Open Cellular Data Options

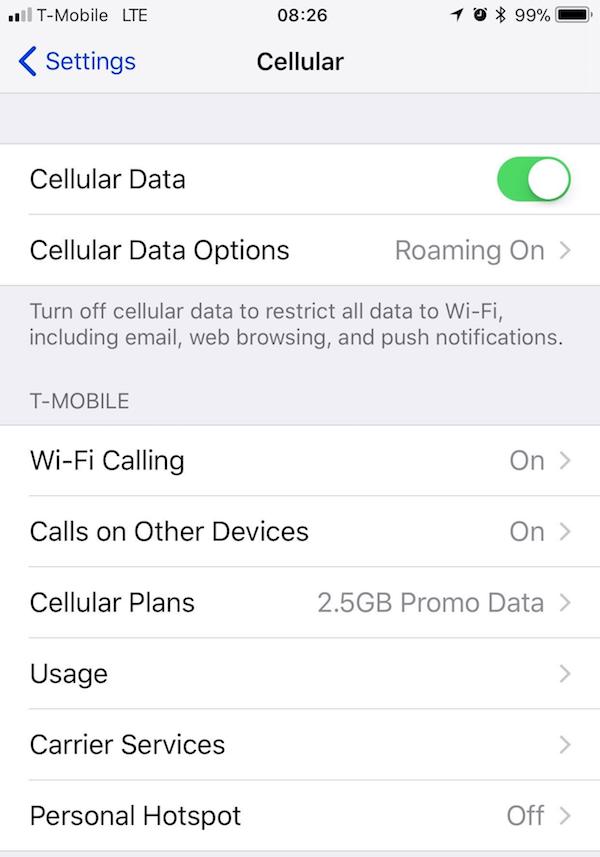[x=300, y=250]
